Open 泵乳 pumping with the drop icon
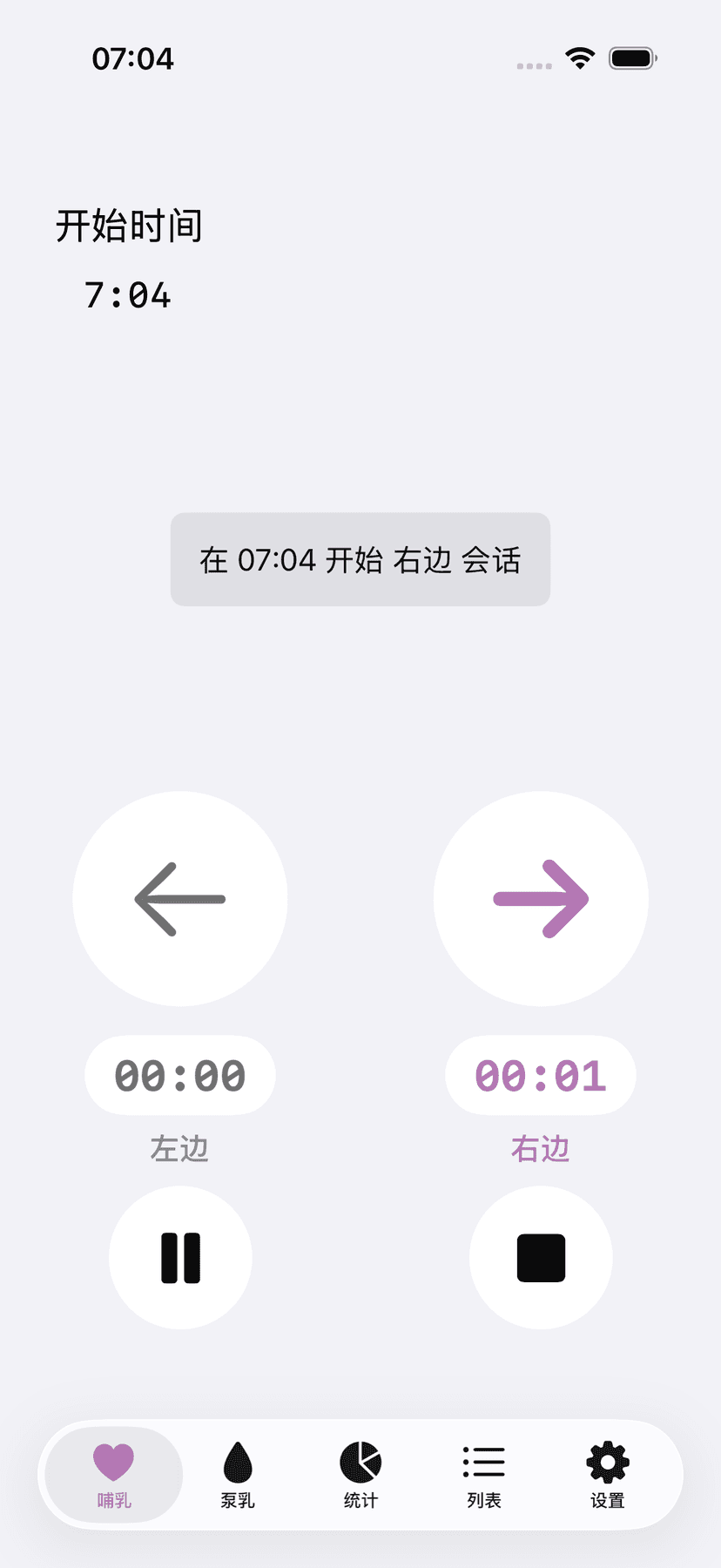The width and height of the screenshot is (721, 1568). (x=237, y=1473)
